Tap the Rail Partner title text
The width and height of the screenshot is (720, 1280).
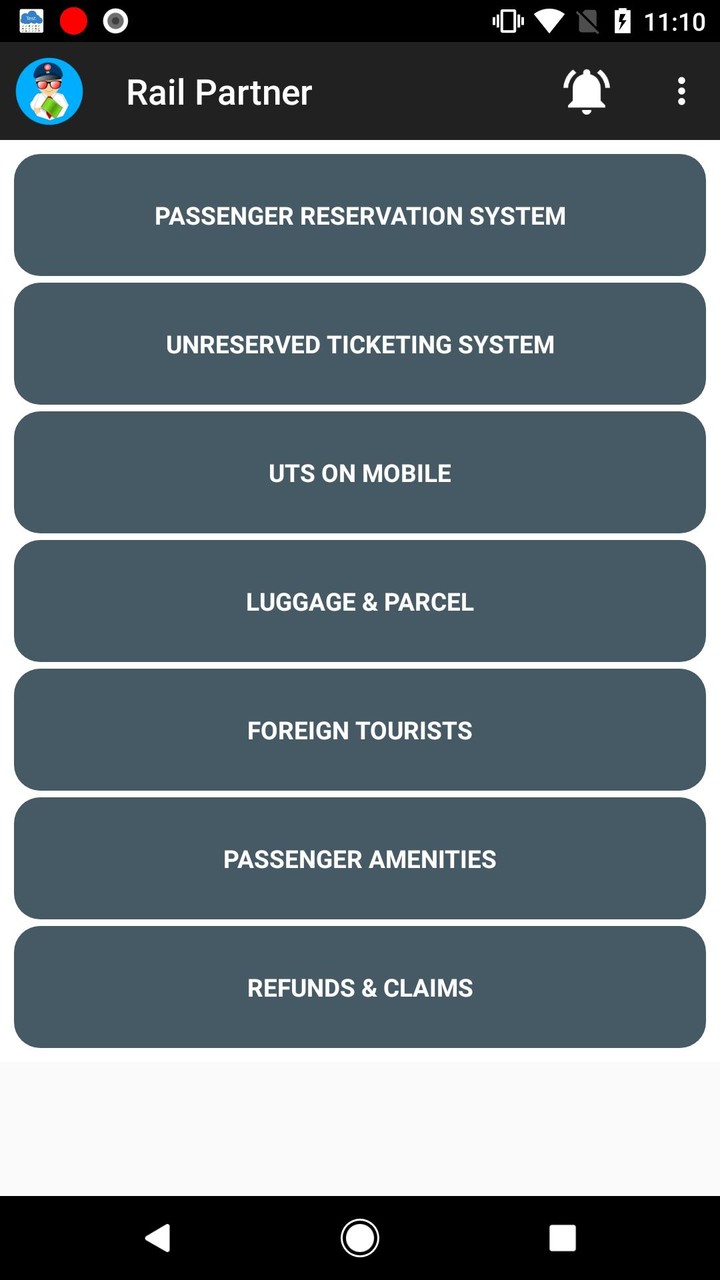[x=218, y=91]
